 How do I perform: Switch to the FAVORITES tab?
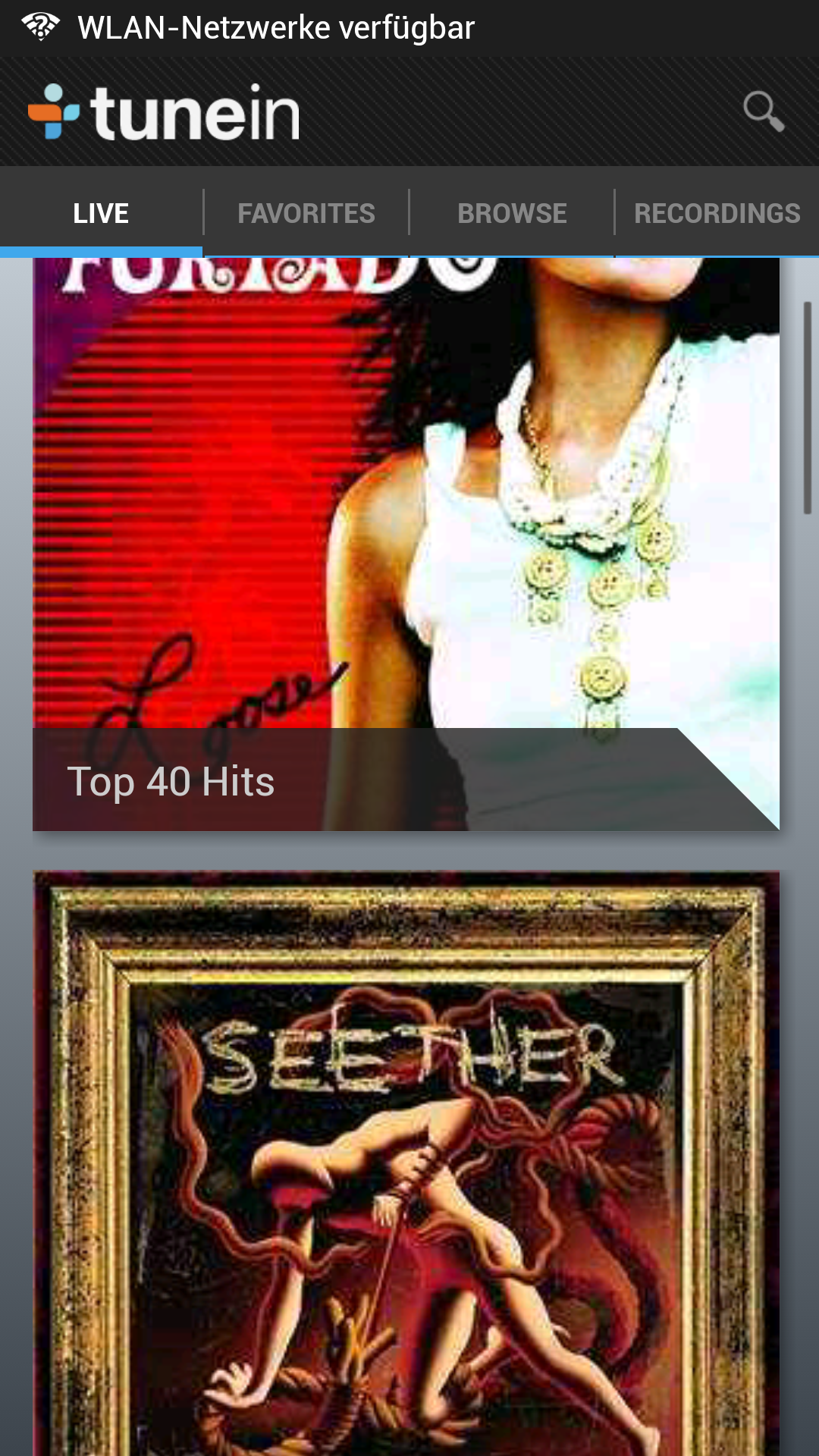click(306, 213)
